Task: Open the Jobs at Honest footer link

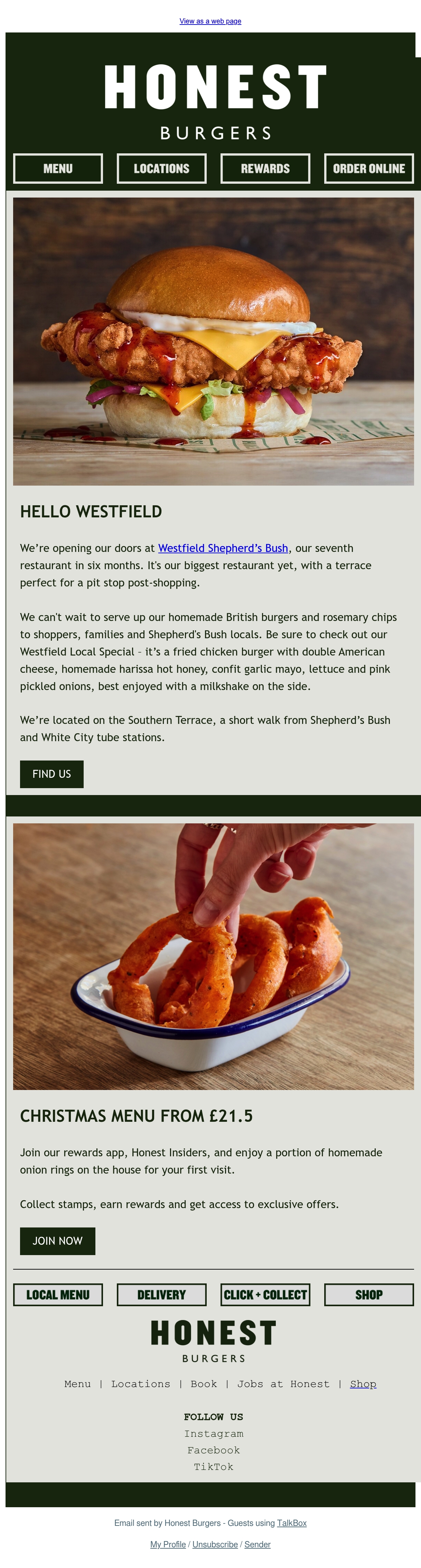Action: tap(283, 1384)
